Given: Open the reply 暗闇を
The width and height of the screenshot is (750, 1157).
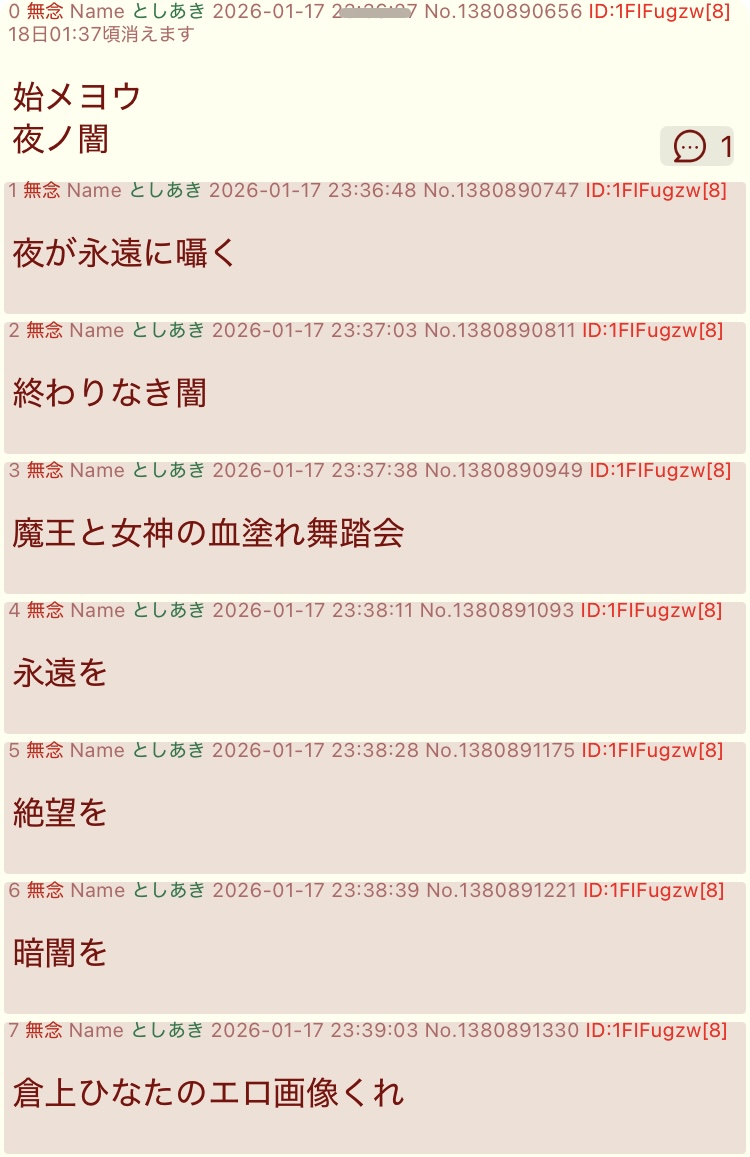Looking at the screenshot, I should coord(60,953).
